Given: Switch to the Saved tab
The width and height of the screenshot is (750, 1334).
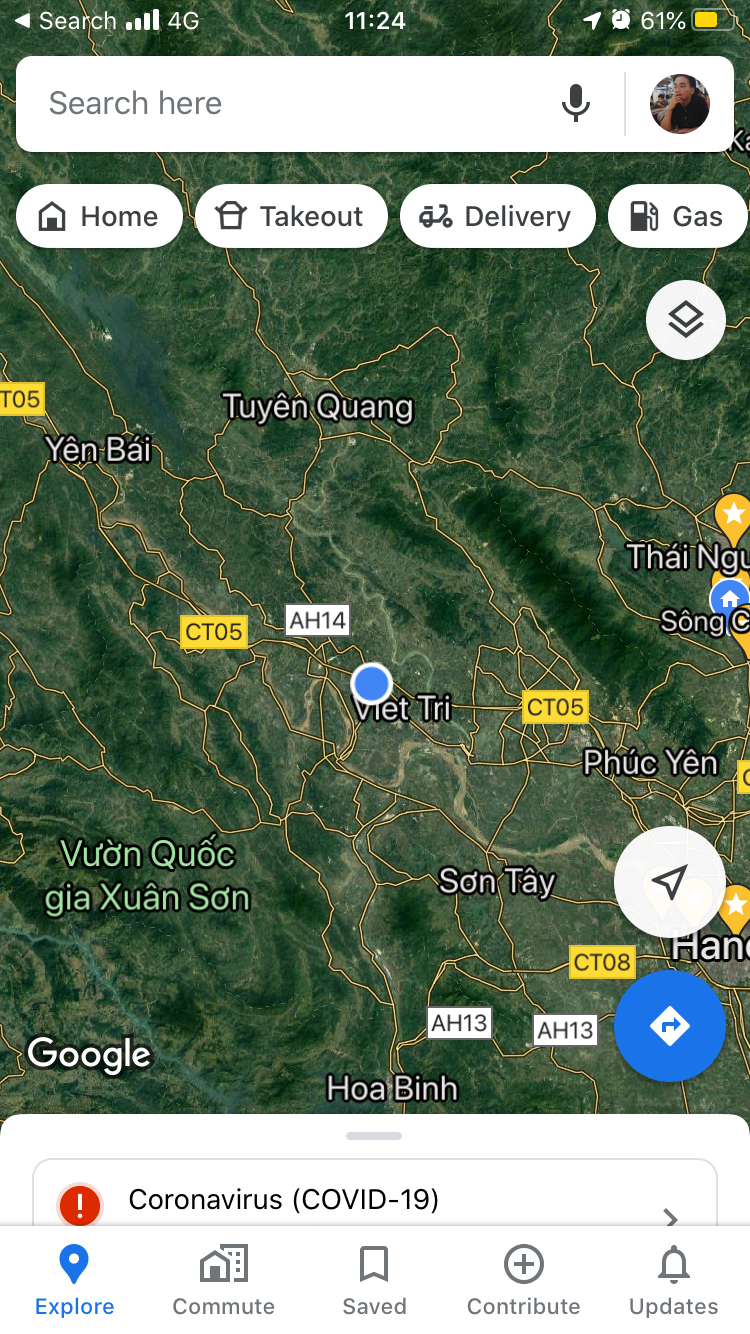Looking at the screenshot, I should coord(374,1280).
